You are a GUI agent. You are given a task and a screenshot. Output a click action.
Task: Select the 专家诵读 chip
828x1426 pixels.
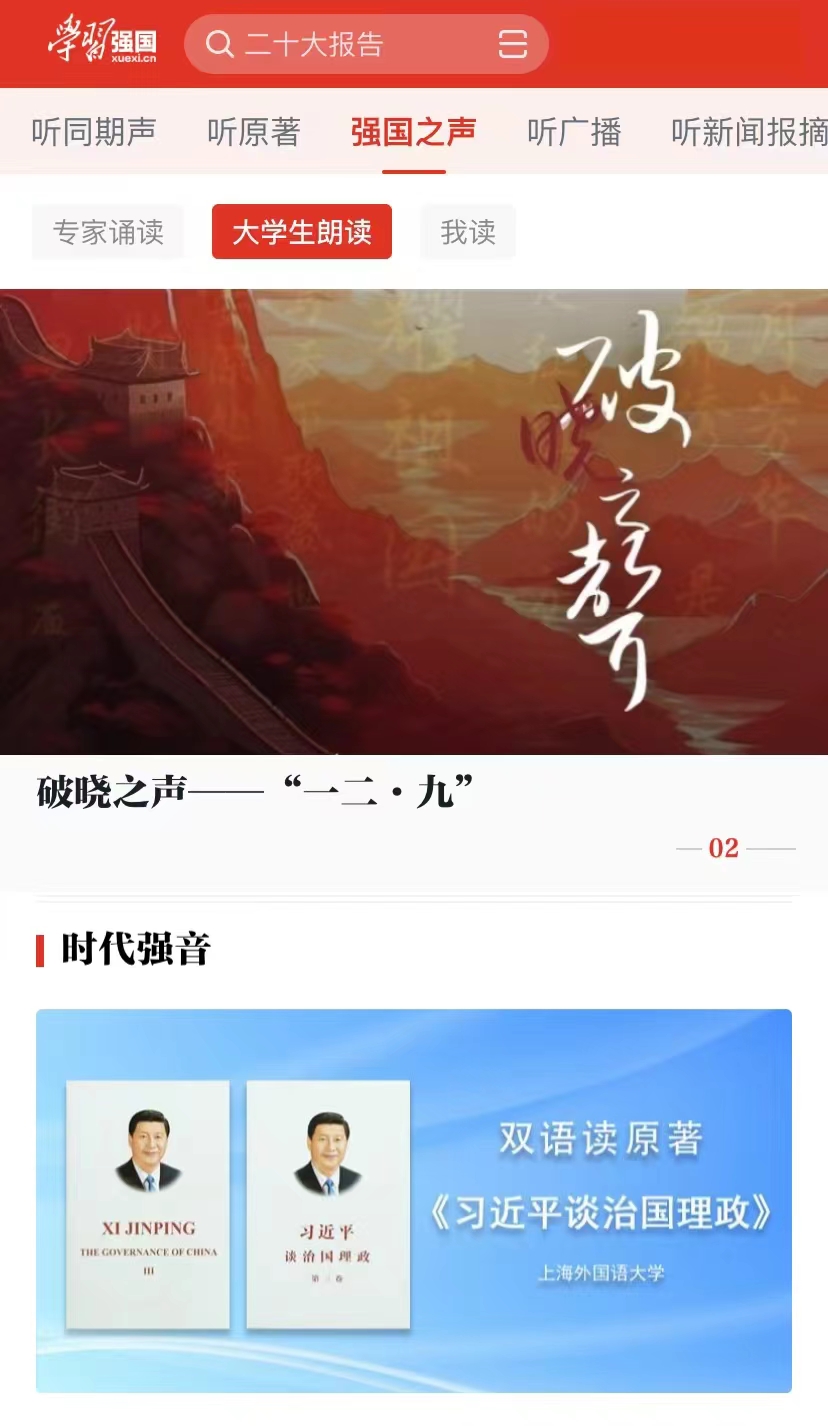(108, 232)
